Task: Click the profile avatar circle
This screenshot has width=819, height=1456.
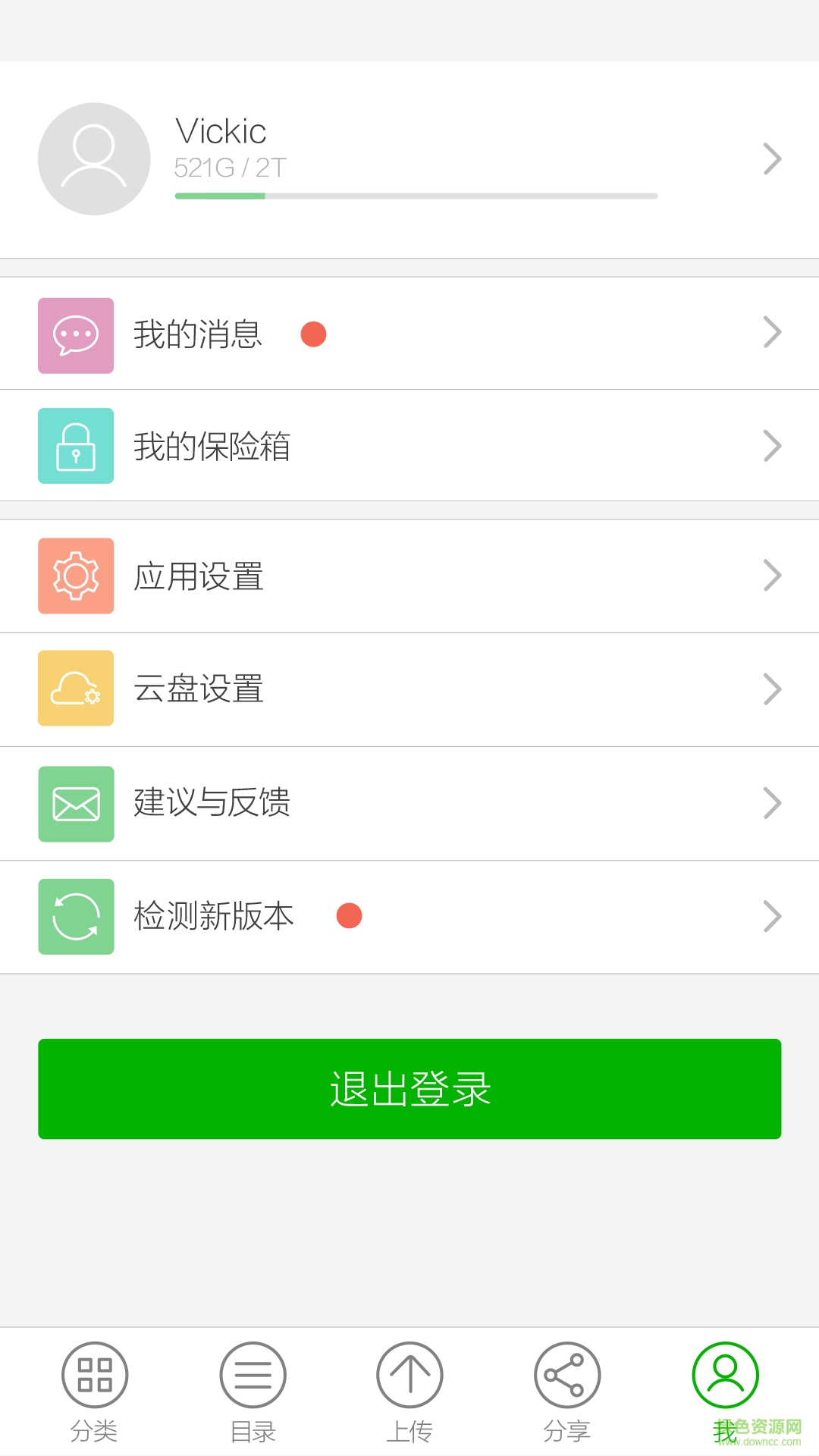Action: (94, 158)
